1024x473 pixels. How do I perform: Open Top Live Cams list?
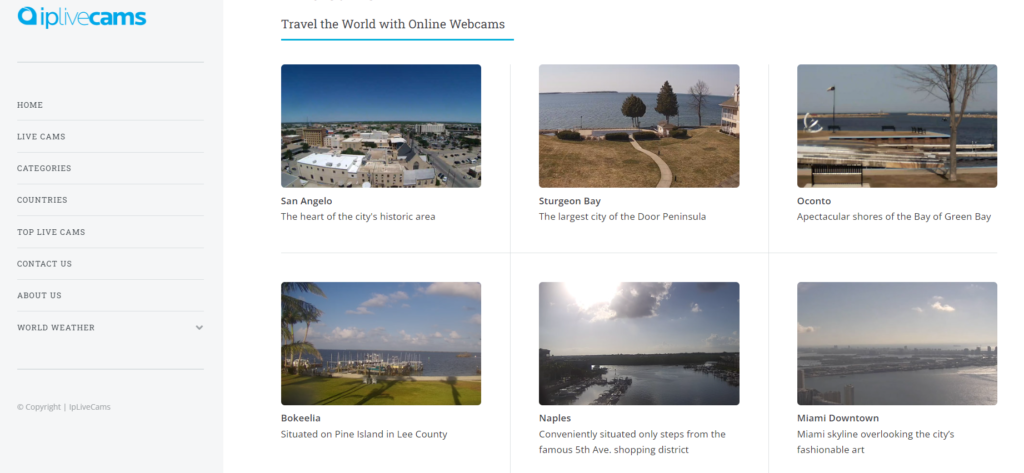point(51,232)
